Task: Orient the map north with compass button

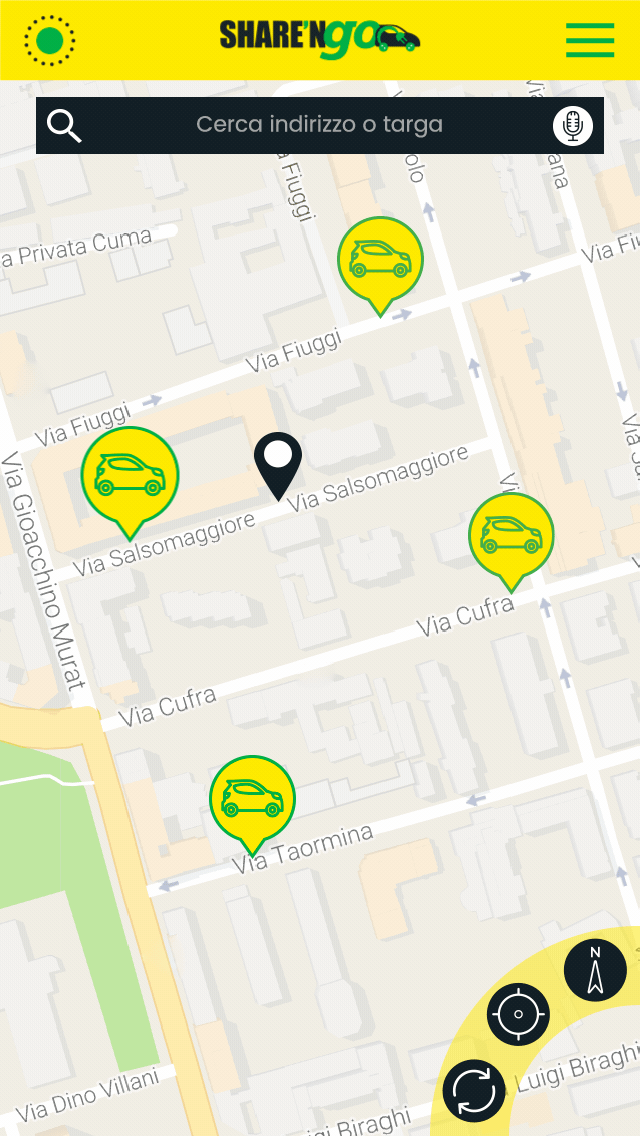Action: [x=595, y=969]
